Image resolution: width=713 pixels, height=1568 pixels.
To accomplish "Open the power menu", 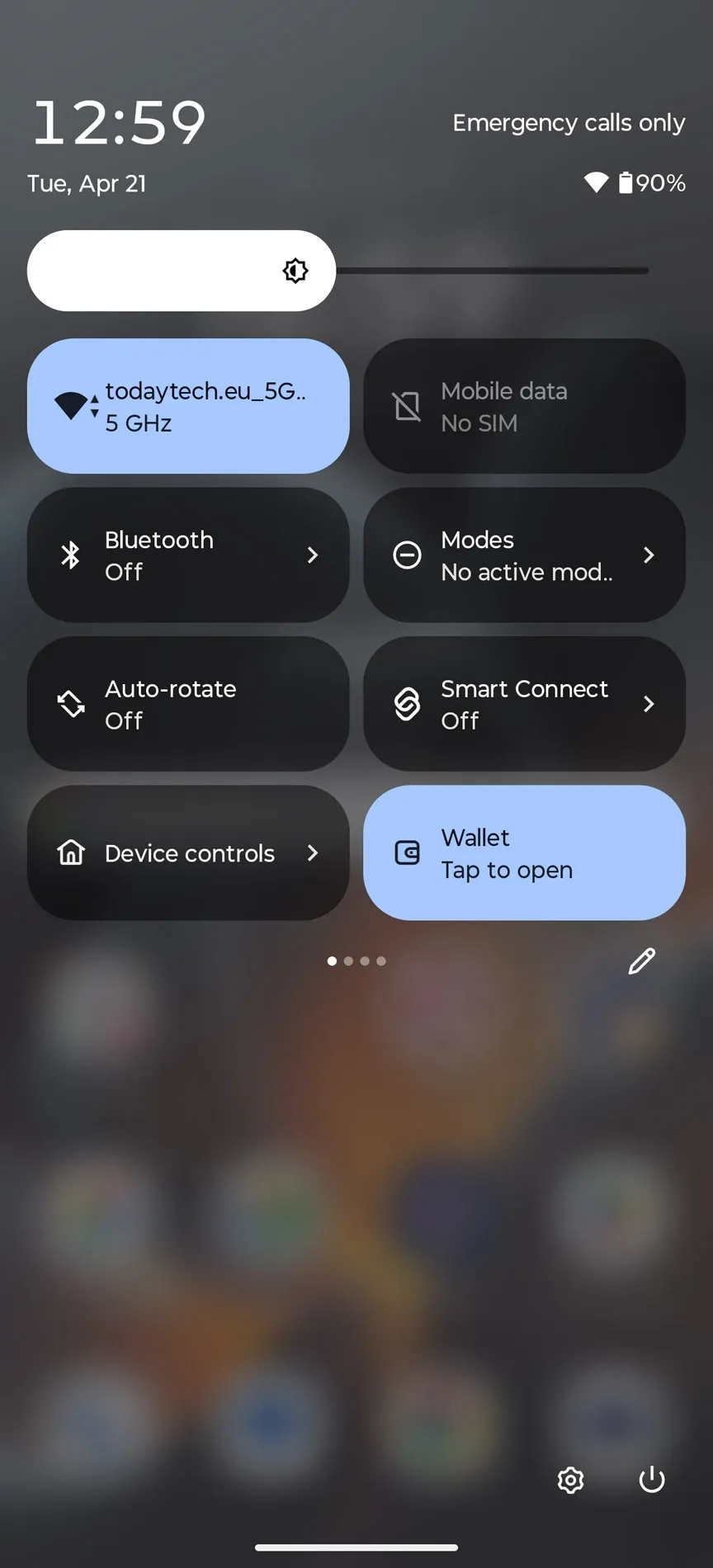I will [x=652, y=1480].
